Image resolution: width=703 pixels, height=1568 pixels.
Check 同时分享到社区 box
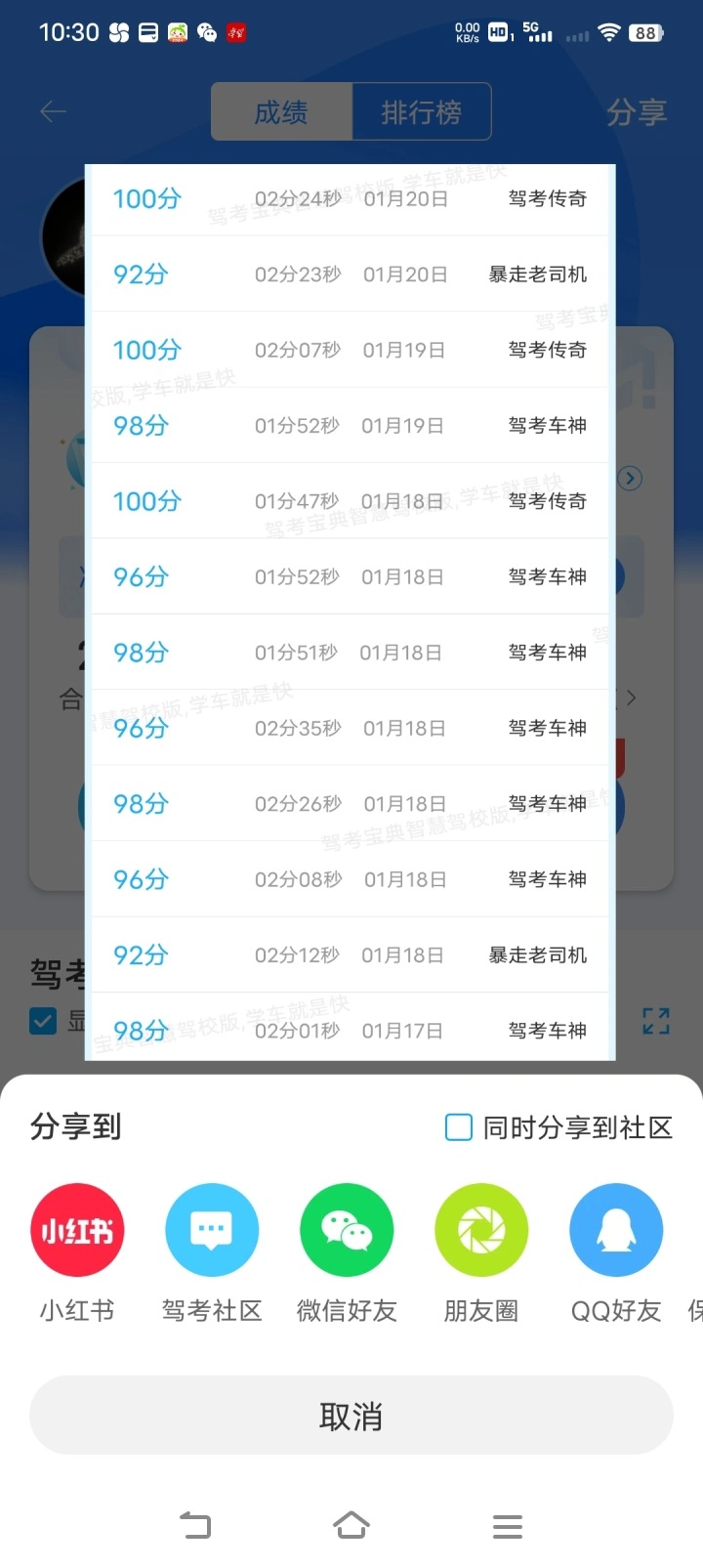pyautogui.click(x=459, y=1127)
